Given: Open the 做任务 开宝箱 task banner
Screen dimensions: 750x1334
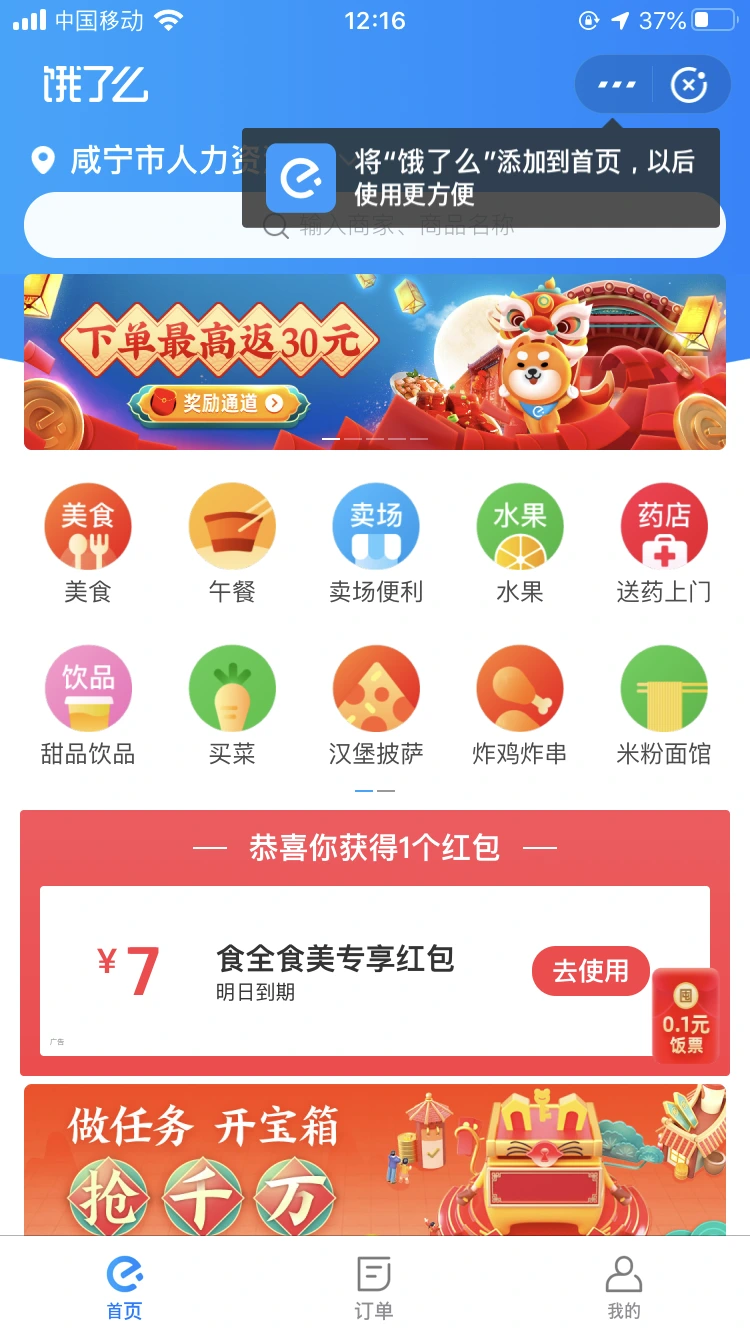Looking at the screenshot, I should 375,1160.
